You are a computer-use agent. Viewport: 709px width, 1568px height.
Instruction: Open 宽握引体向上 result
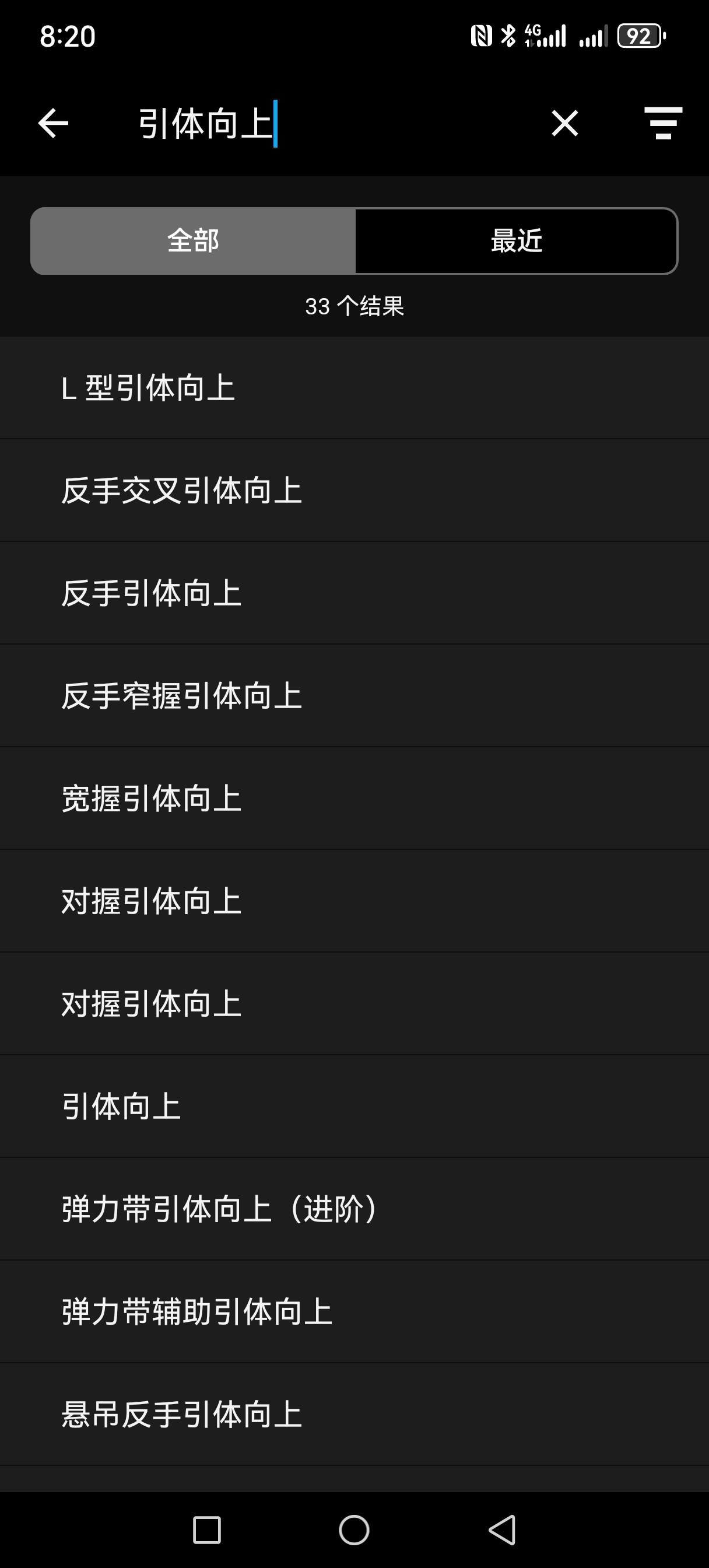354,799
